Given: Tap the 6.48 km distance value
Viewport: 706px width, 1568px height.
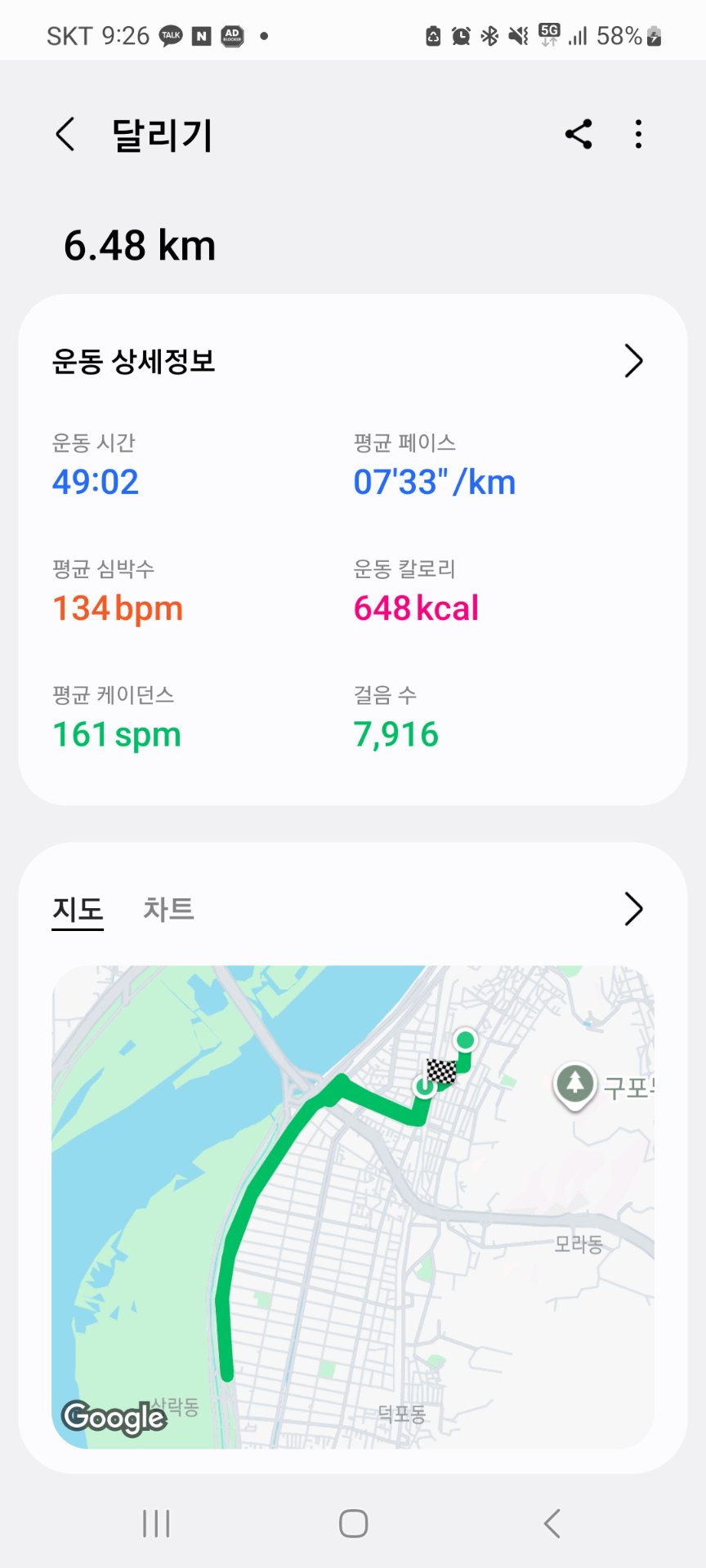Looking at the screenshot, I should coord(139,245).
